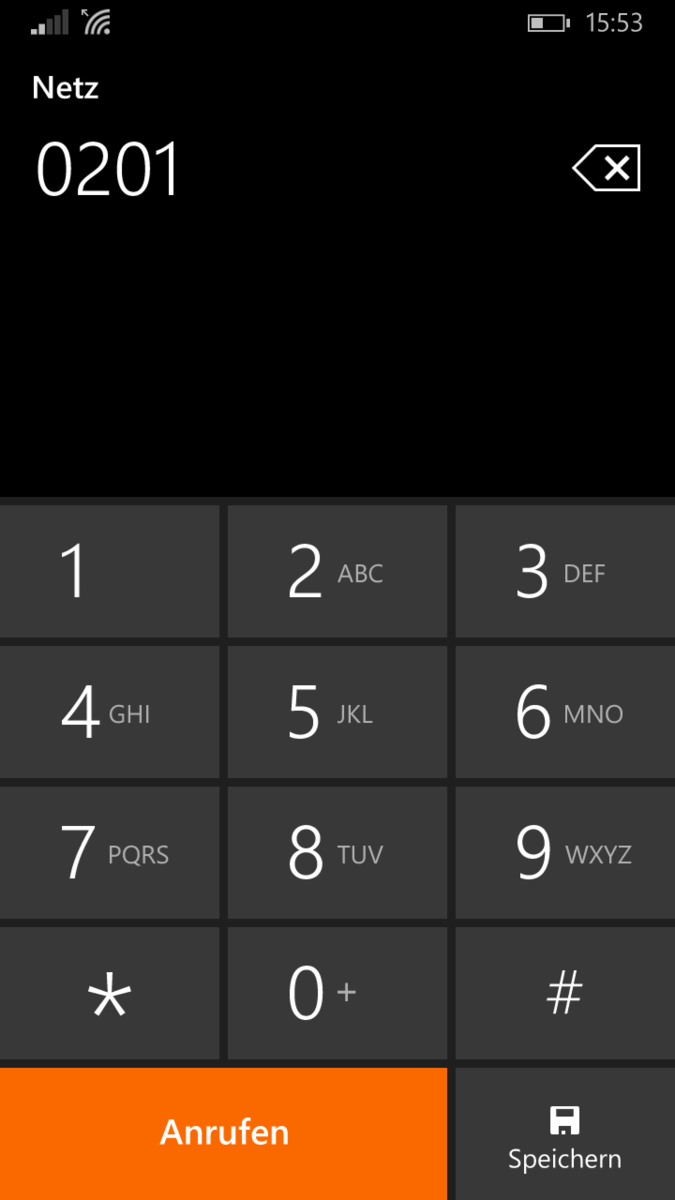
Task: Tap the 8 TUV key
Action: click(x=337, y=853)
